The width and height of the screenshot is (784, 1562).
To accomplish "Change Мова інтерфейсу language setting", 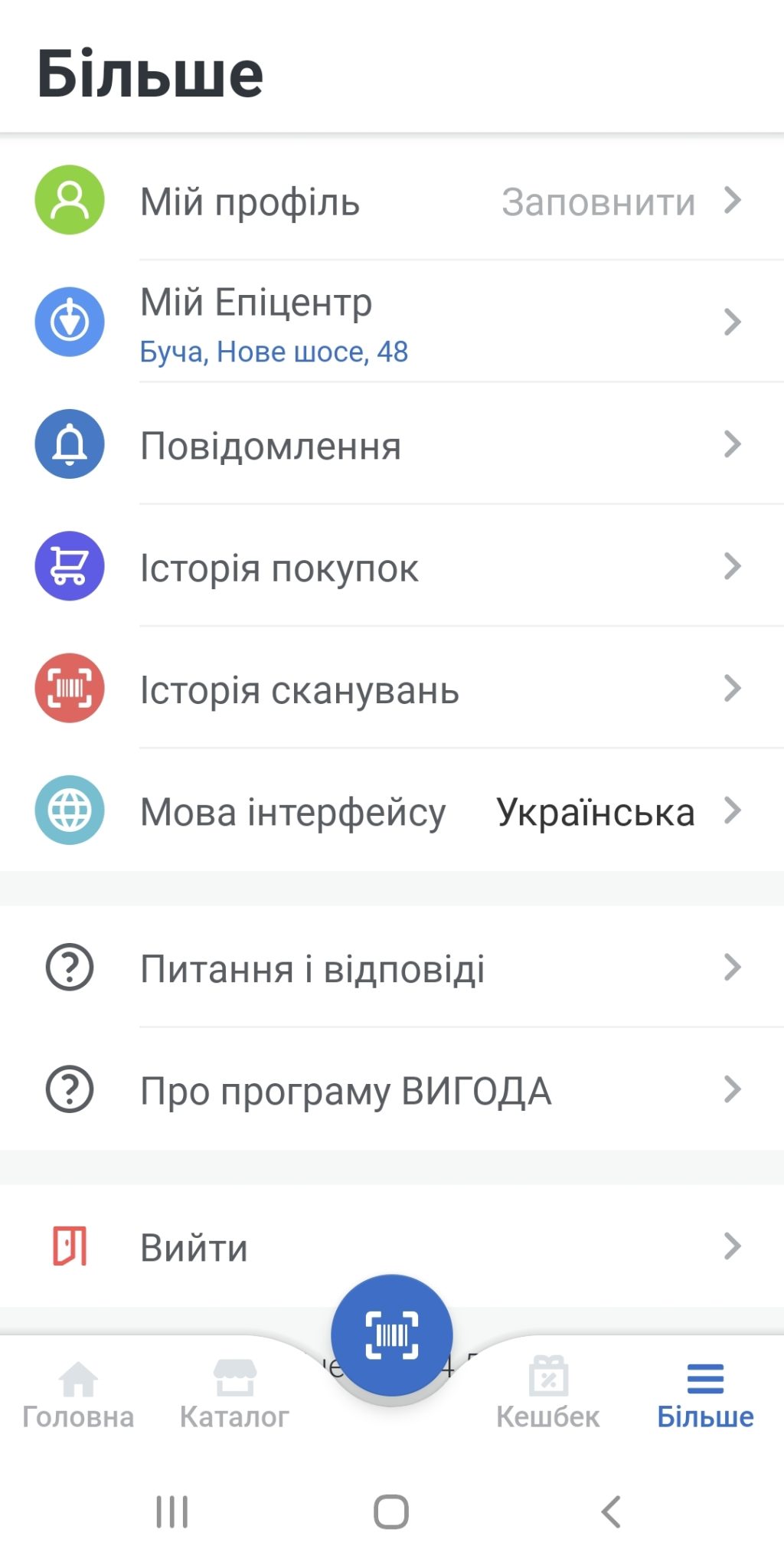I will coord(390,811).
